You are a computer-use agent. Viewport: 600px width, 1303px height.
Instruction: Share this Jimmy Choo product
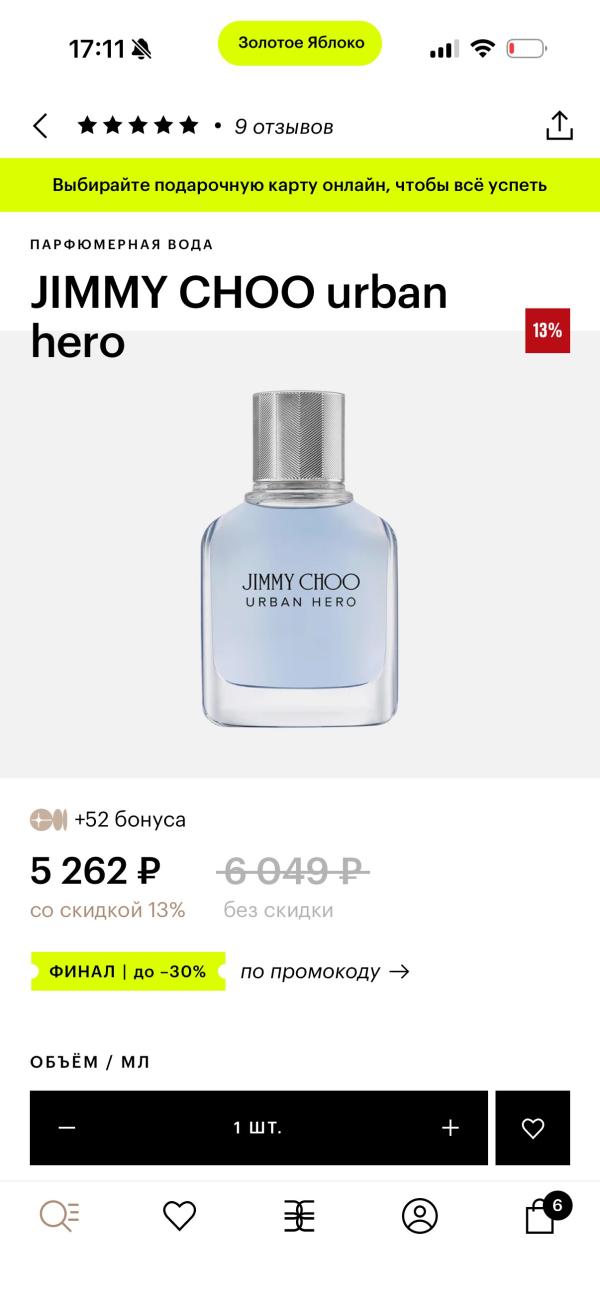point(559,126)
